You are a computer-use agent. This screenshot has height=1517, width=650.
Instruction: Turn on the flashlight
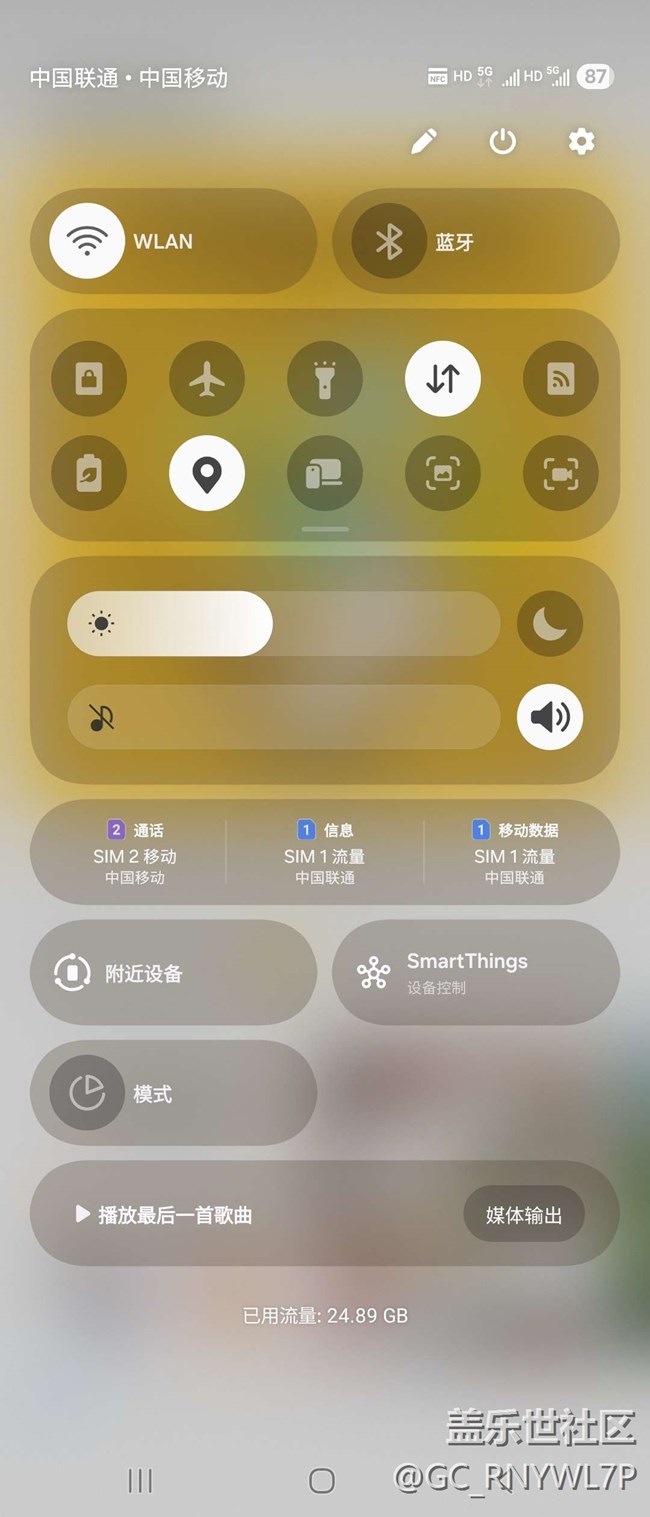(x=325, y=380)
